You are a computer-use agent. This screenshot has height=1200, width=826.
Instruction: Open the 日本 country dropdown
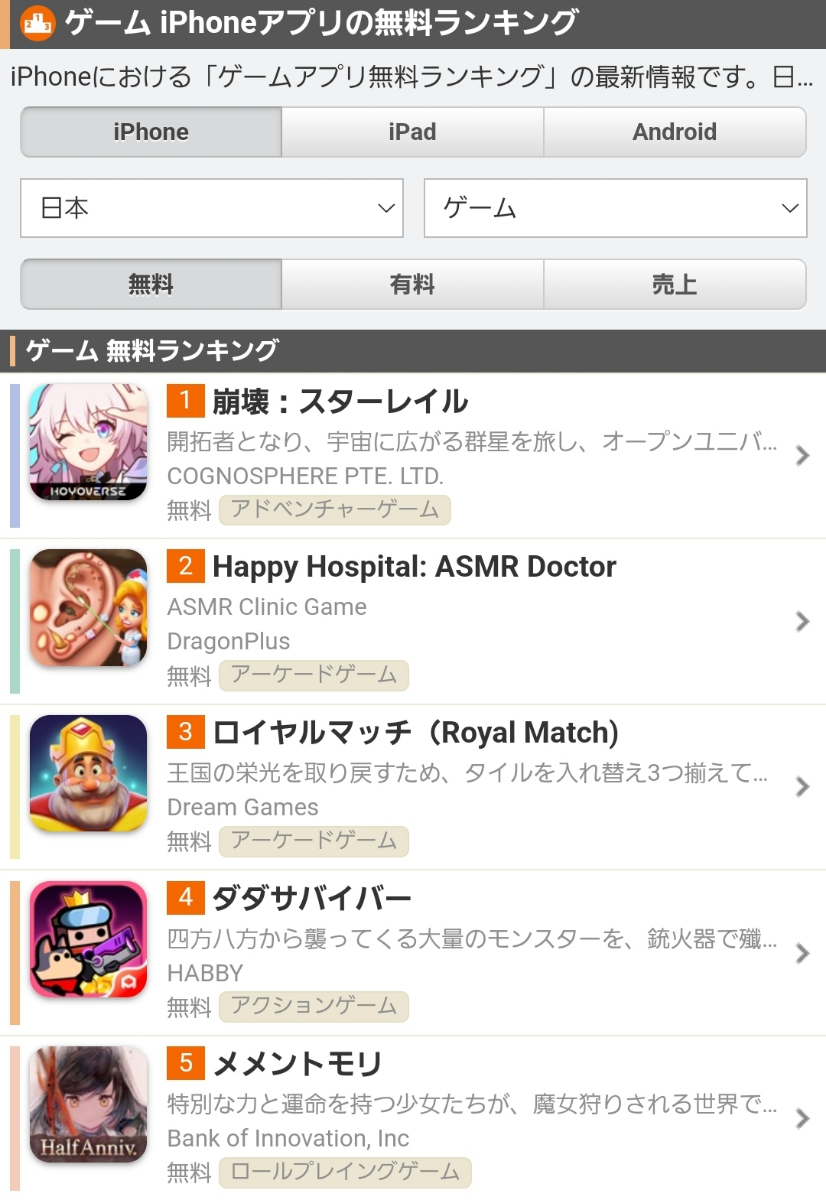pos(212,208)
